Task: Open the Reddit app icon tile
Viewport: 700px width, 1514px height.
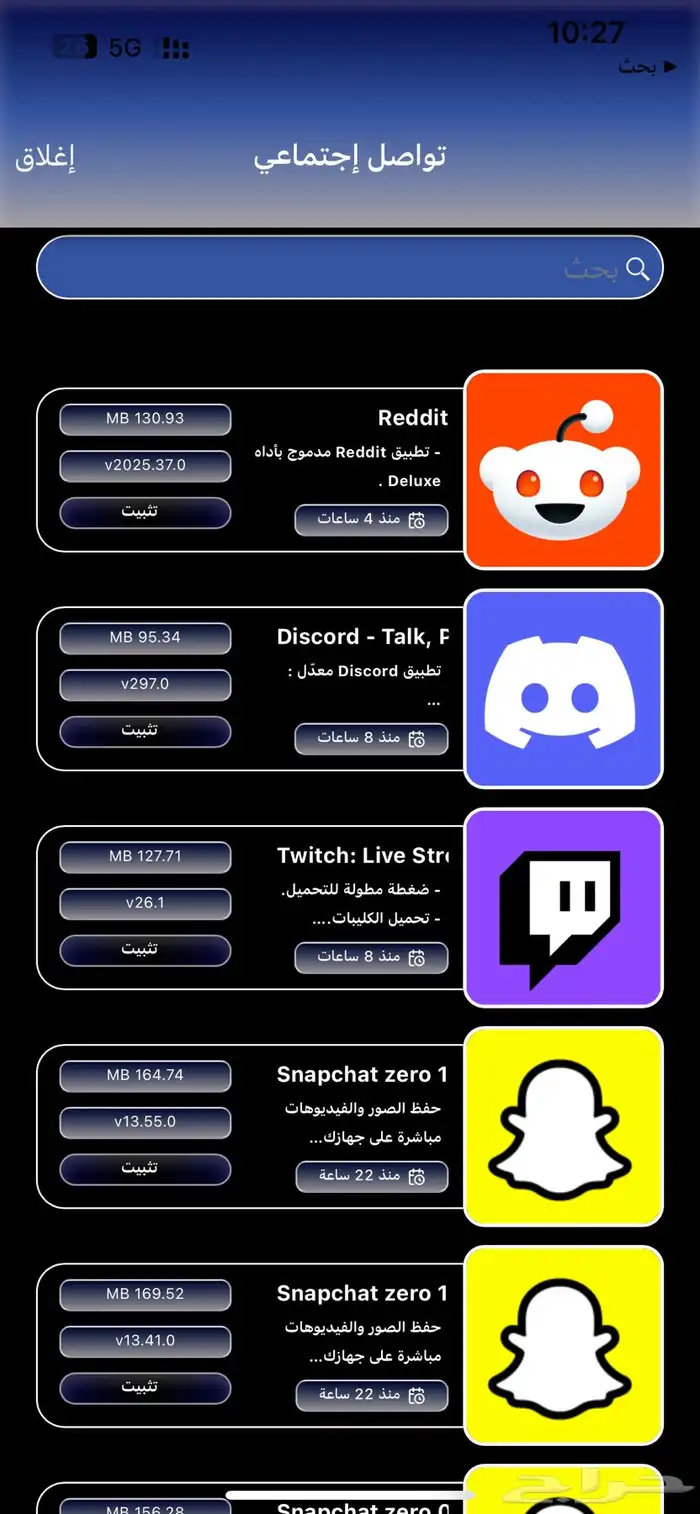Action: click(x=564, y=470)
